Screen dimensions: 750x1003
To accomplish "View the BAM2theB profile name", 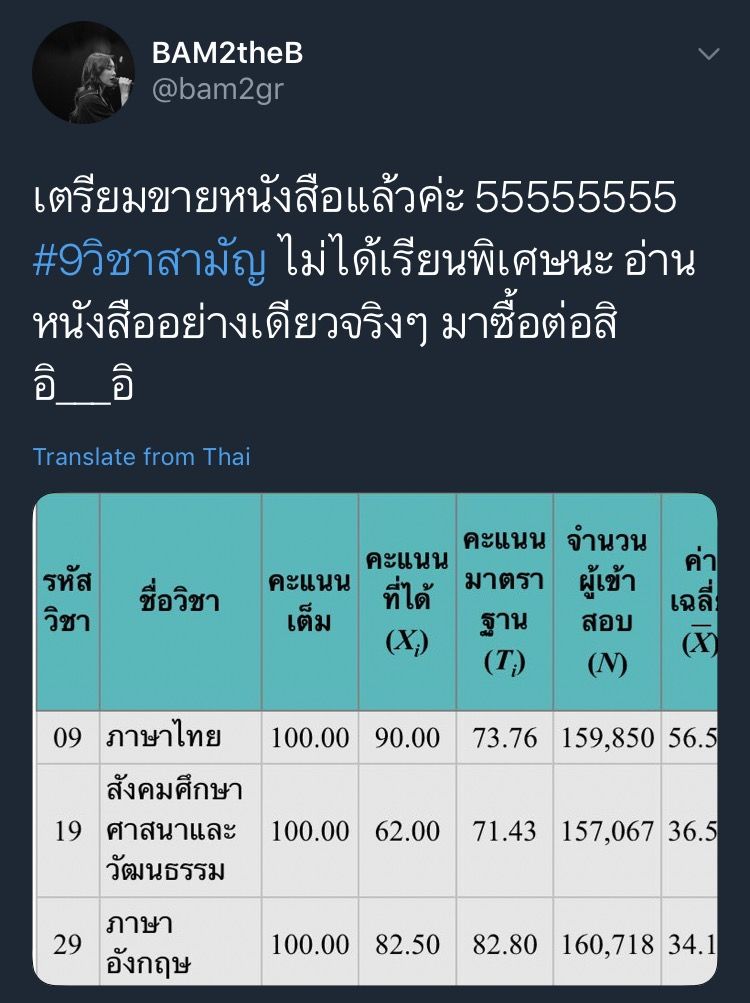I will click(227, 54).
